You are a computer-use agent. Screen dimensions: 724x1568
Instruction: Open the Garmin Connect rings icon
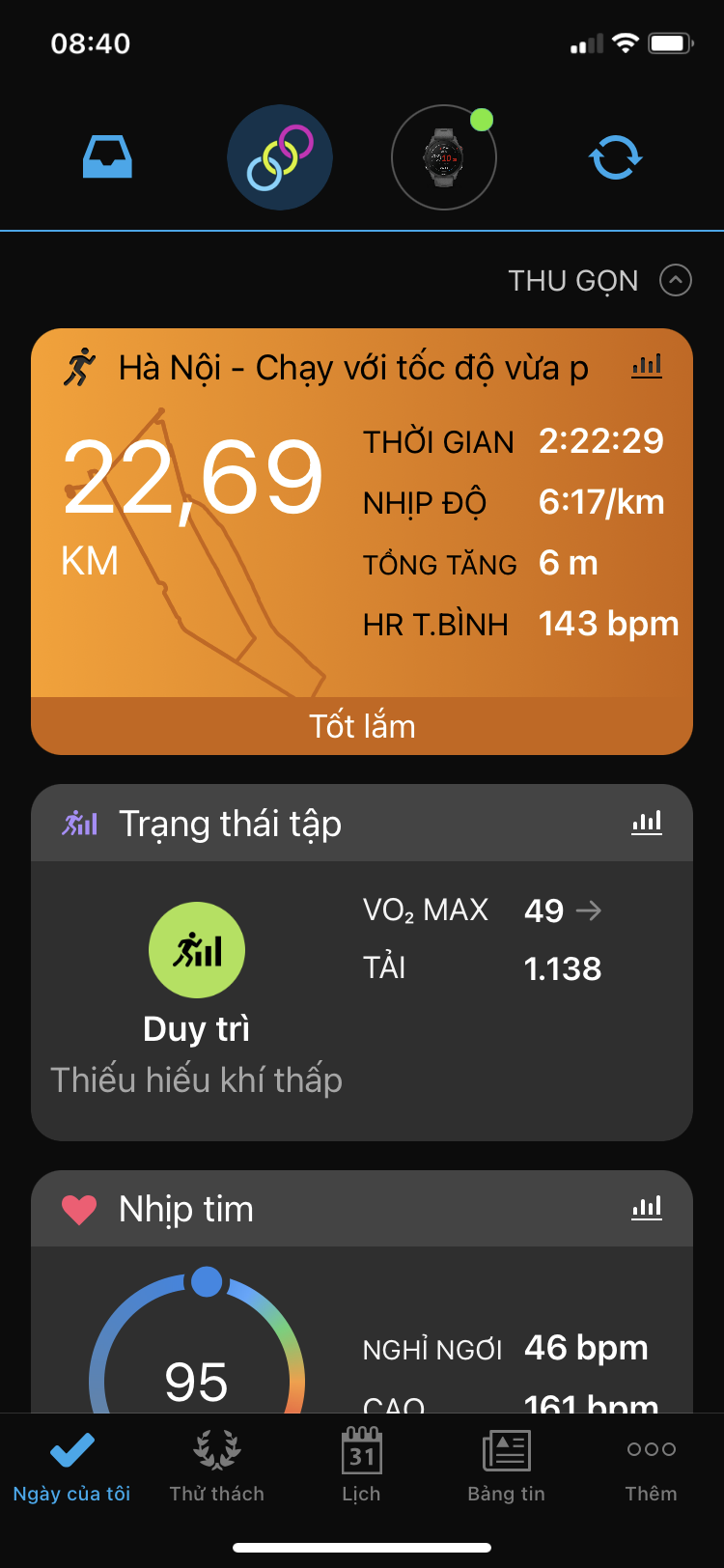280,157
